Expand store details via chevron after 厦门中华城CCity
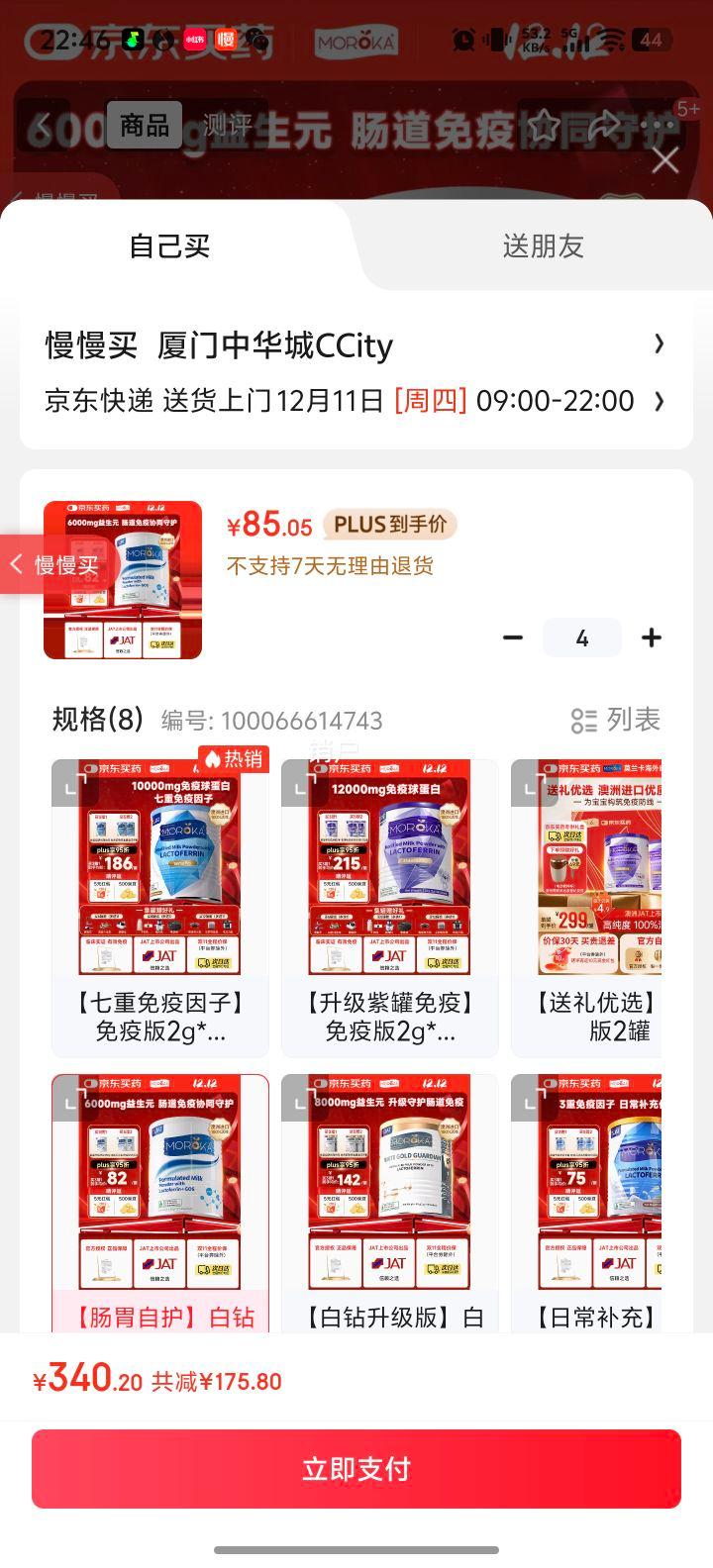Screen dimensions: 713x1568 coord(660,343)
